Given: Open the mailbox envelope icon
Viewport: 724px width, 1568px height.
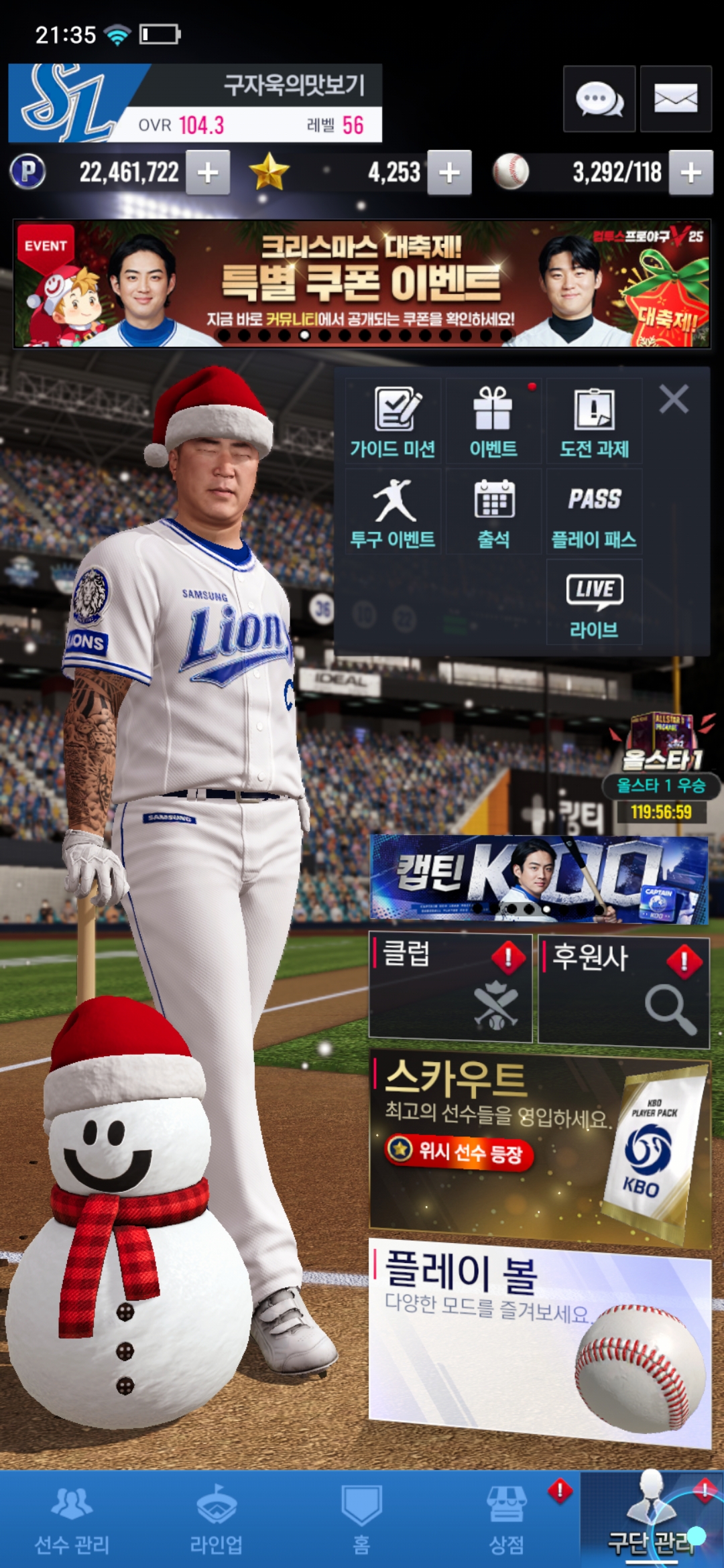Looking at the screenshot, I should [x=675, y=99].
